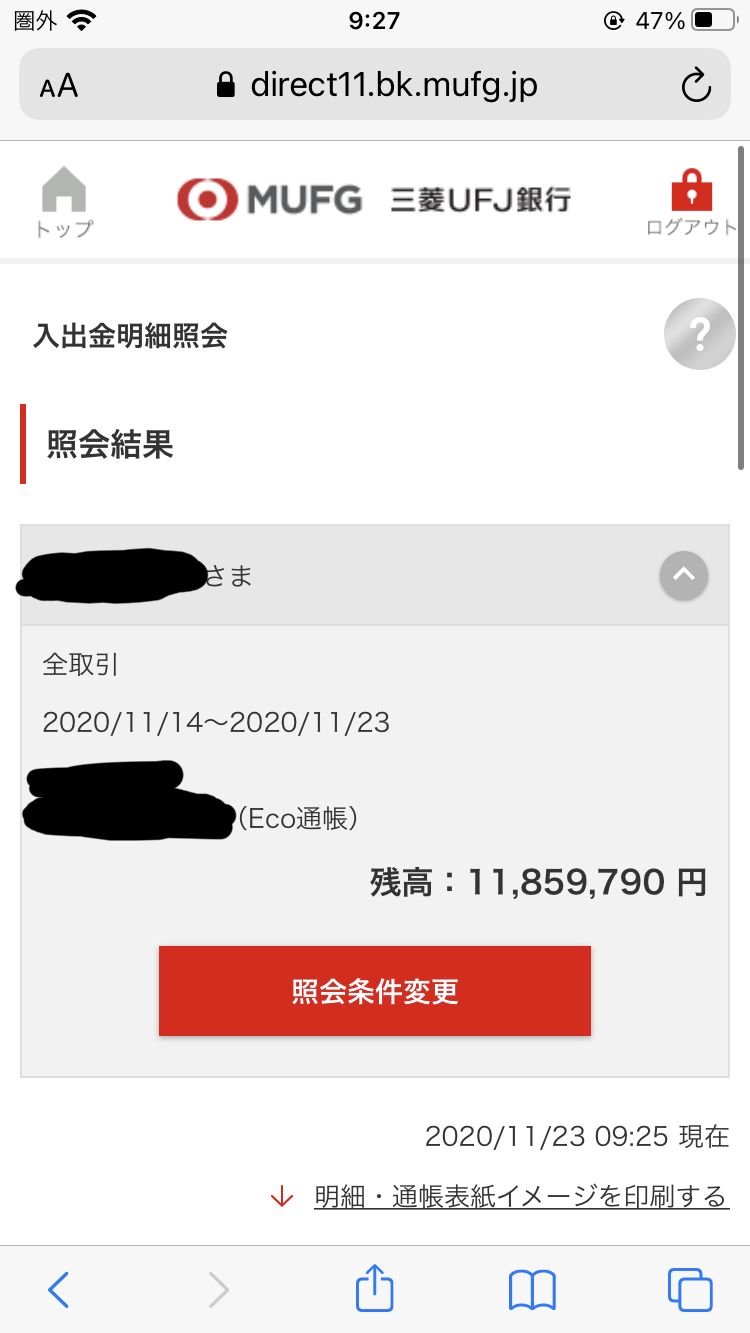Tap the 照会条件変更 button

coord(375,991)
